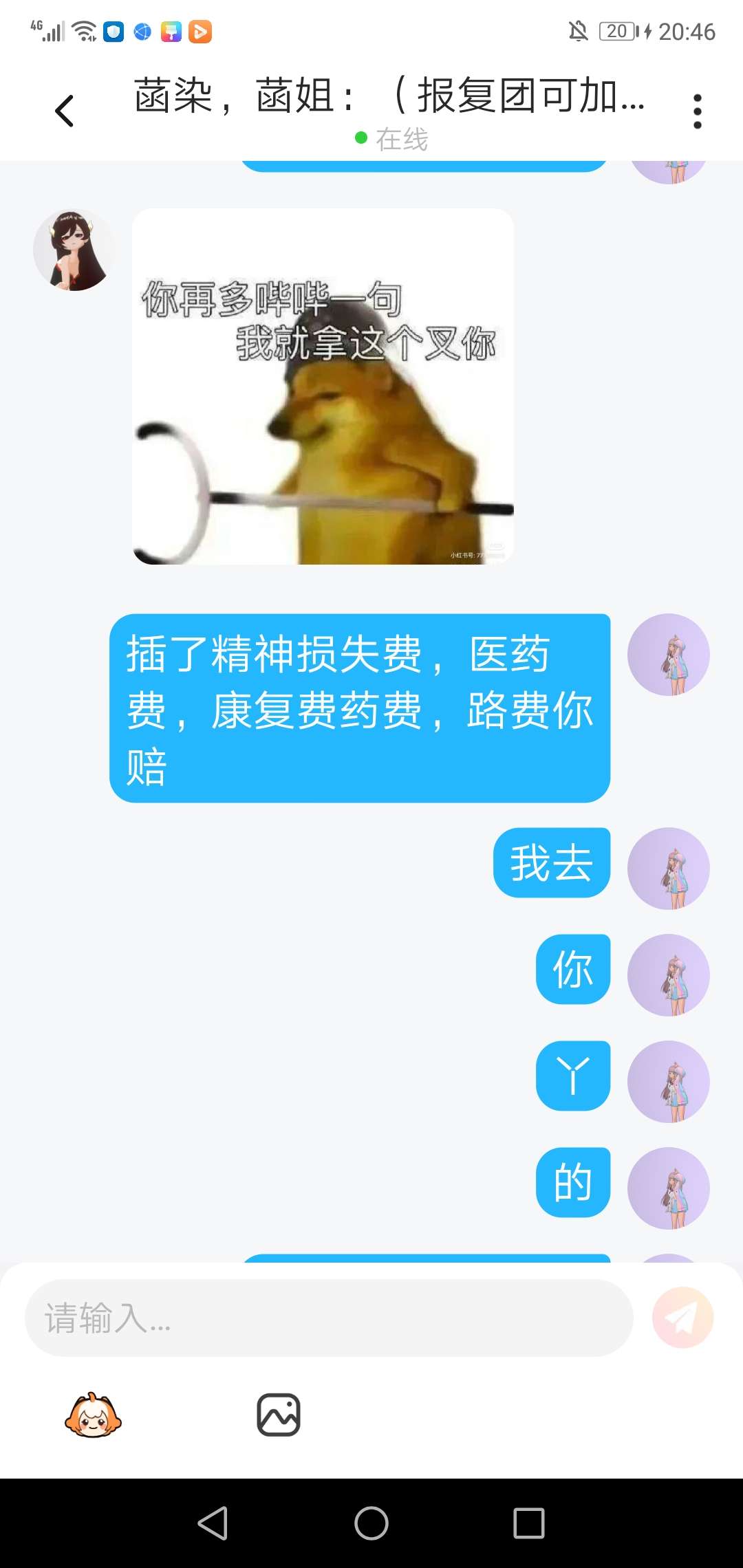The image size is (743, 1568).
Task: Go back from this chat
Action: pos(64,111)
